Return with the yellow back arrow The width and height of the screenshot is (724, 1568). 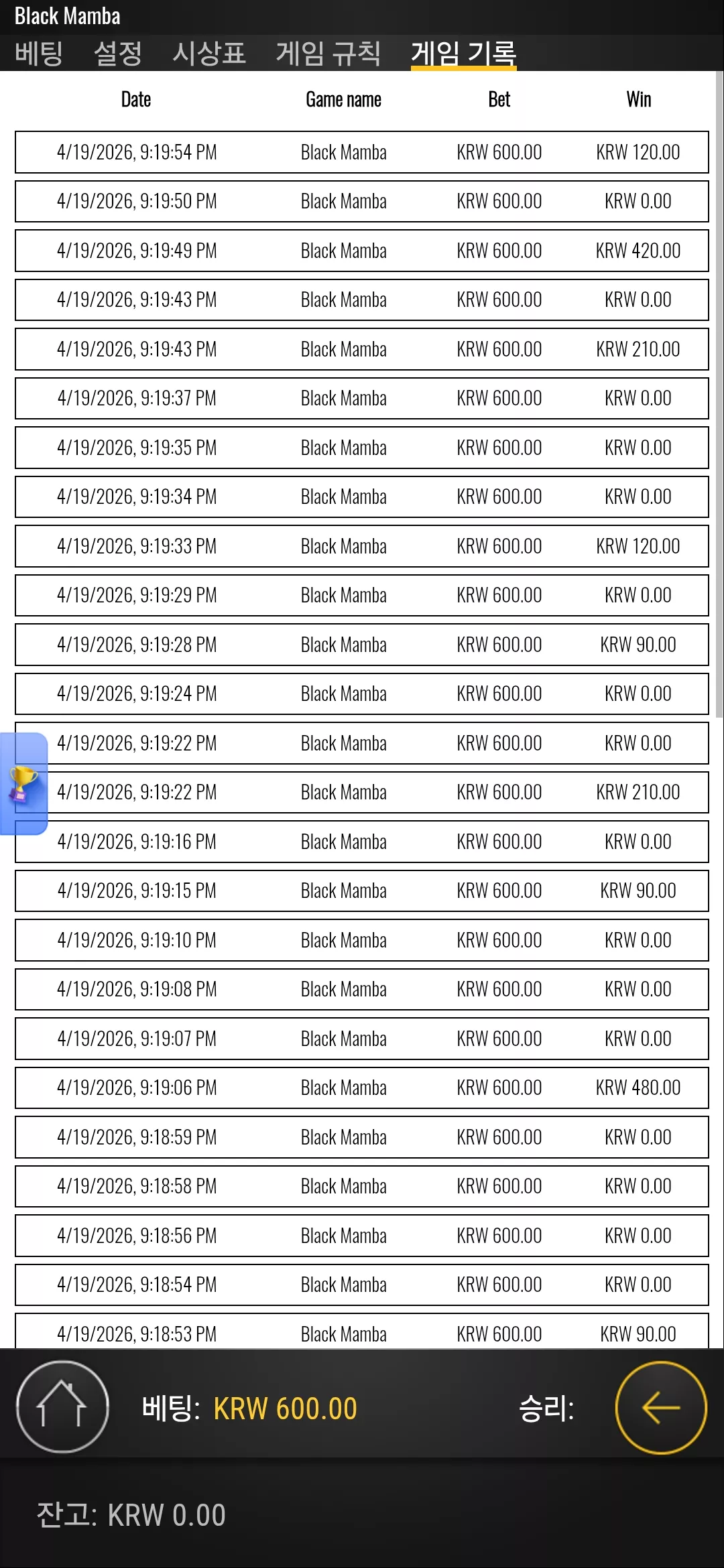pos(661,1407)
